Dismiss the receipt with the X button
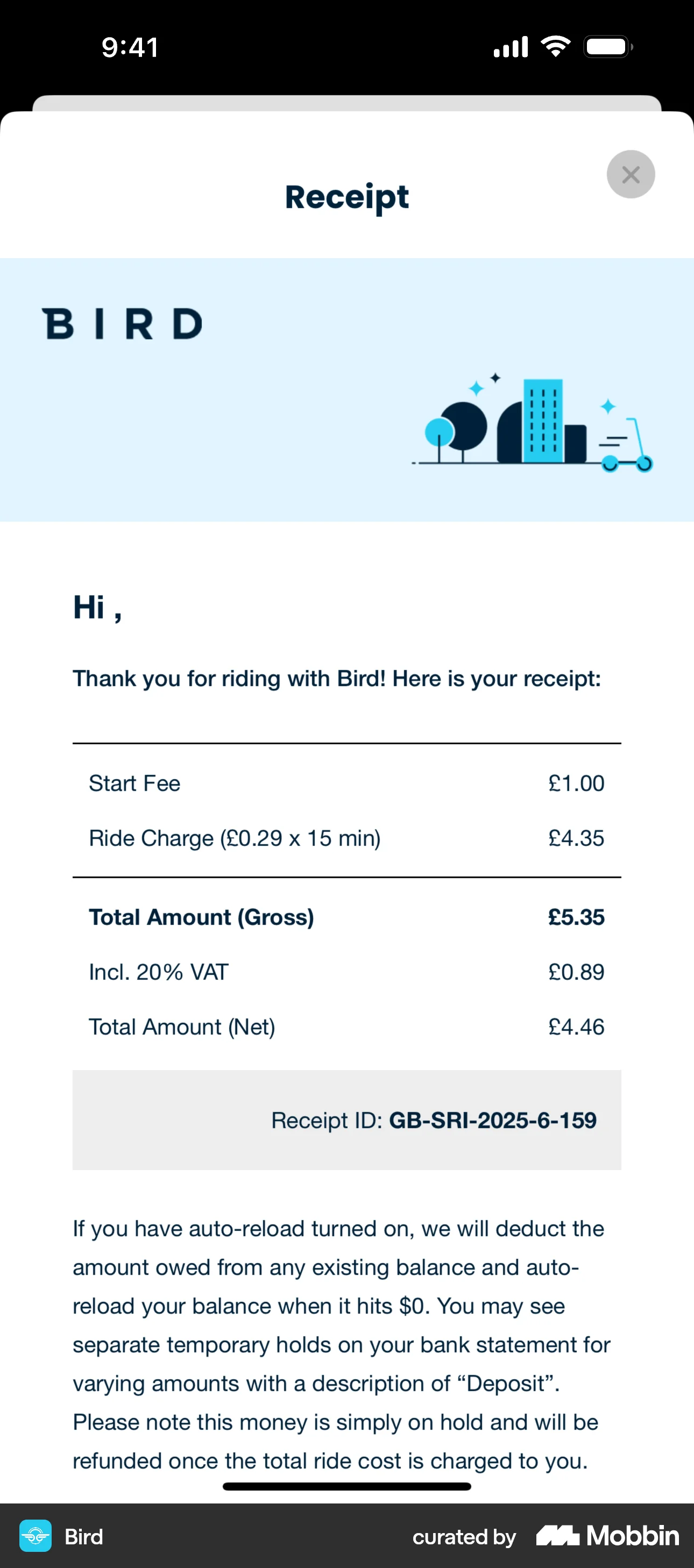 (631, 175)
